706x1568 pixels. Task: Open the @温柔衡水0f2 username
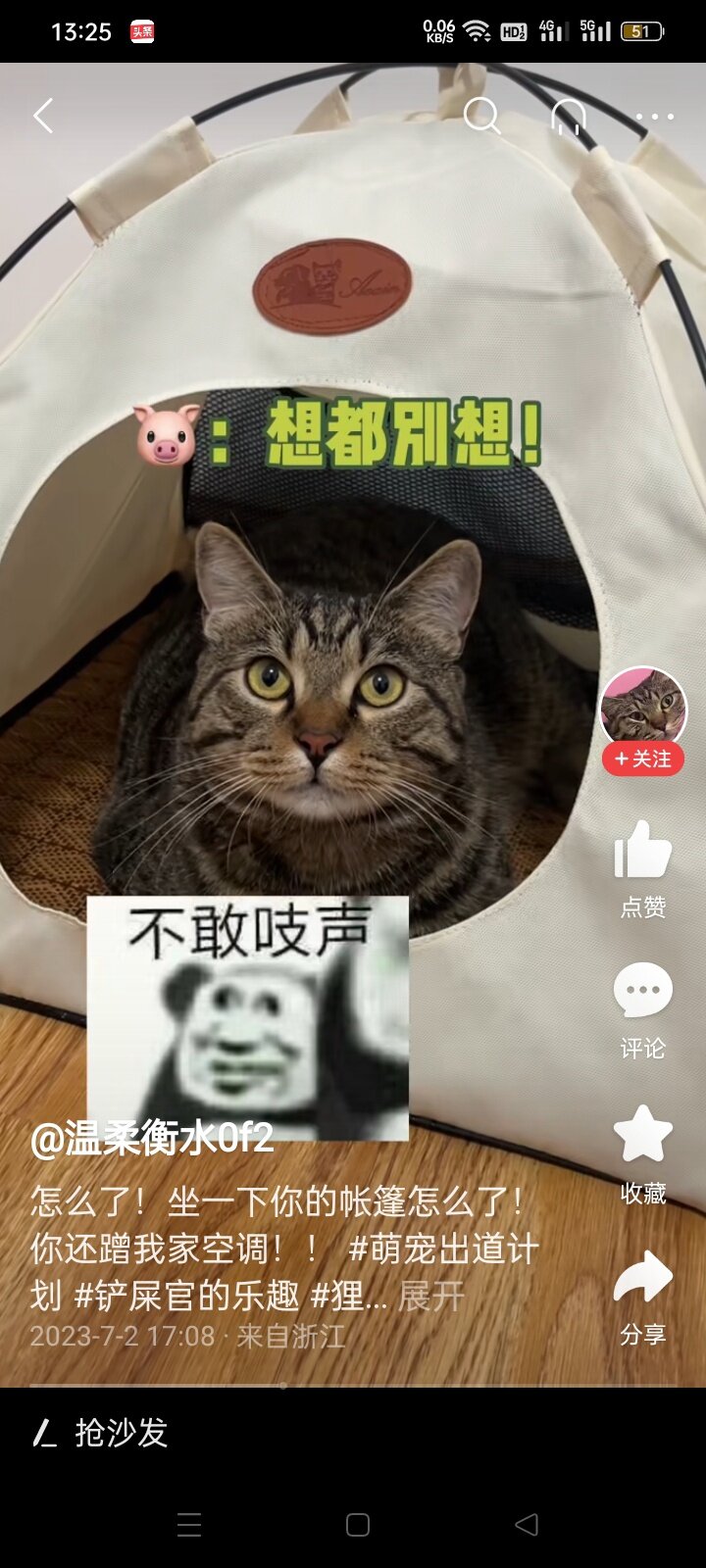(x=152, y=1139)
